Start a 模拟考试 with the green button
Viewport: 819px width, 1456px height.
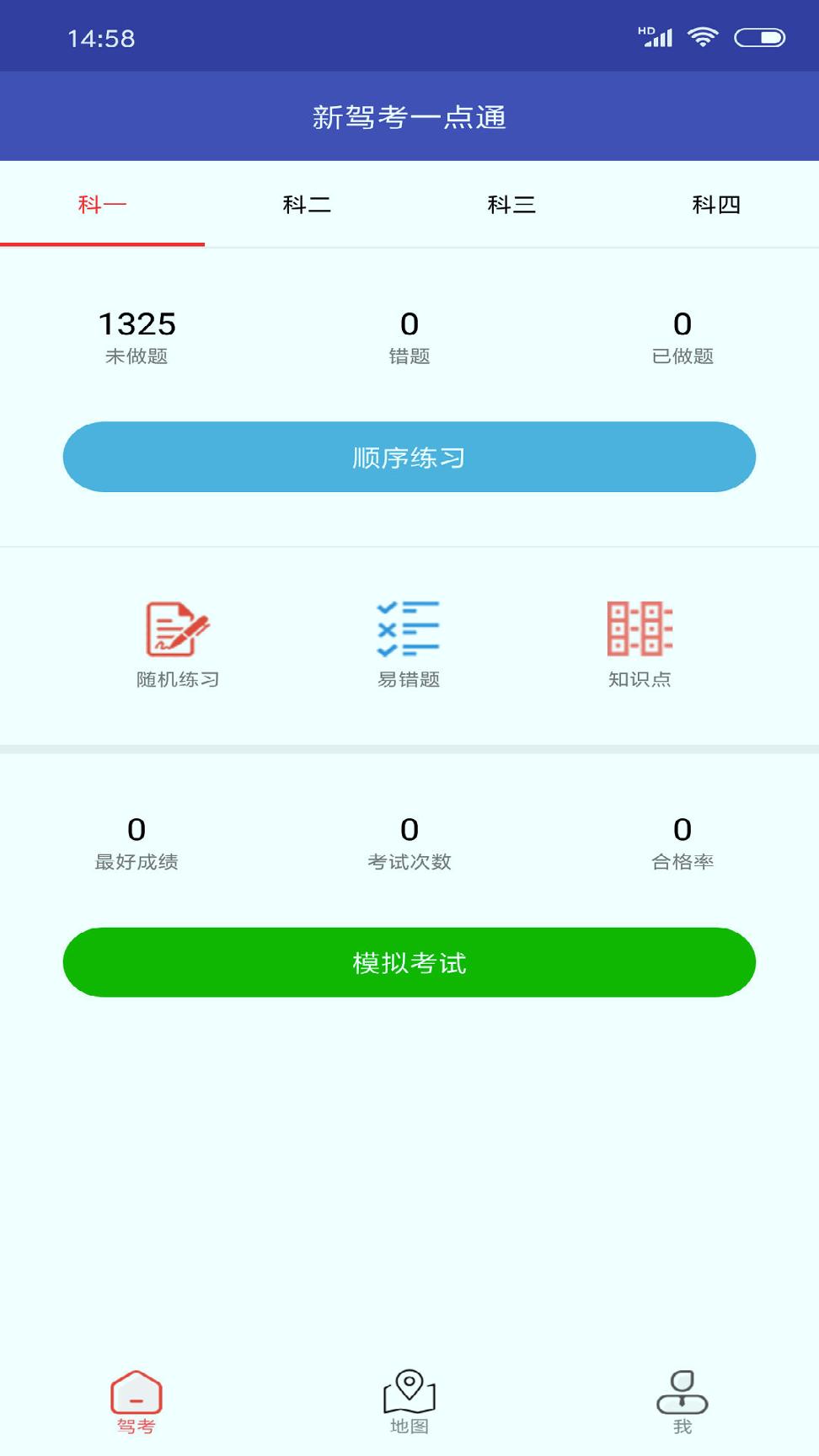pyautogui.click(x=409, y=962)
